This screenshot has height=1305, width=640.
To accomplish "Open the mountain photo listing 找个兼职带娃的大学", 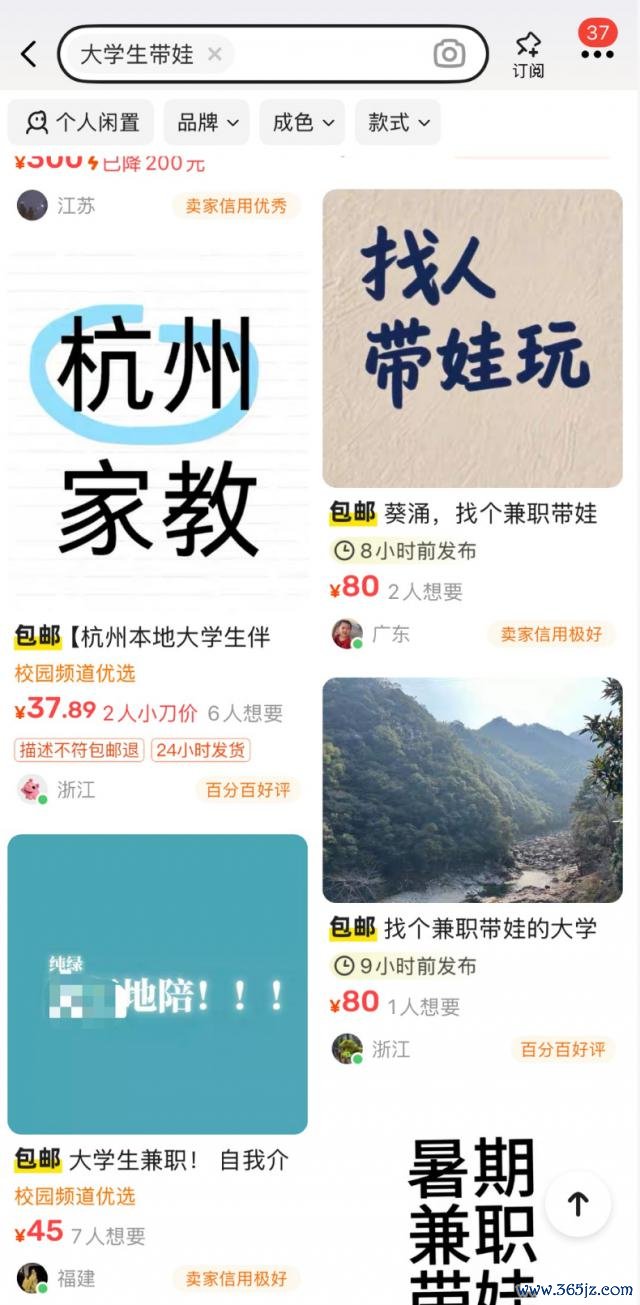I will (x=472, y=790).
